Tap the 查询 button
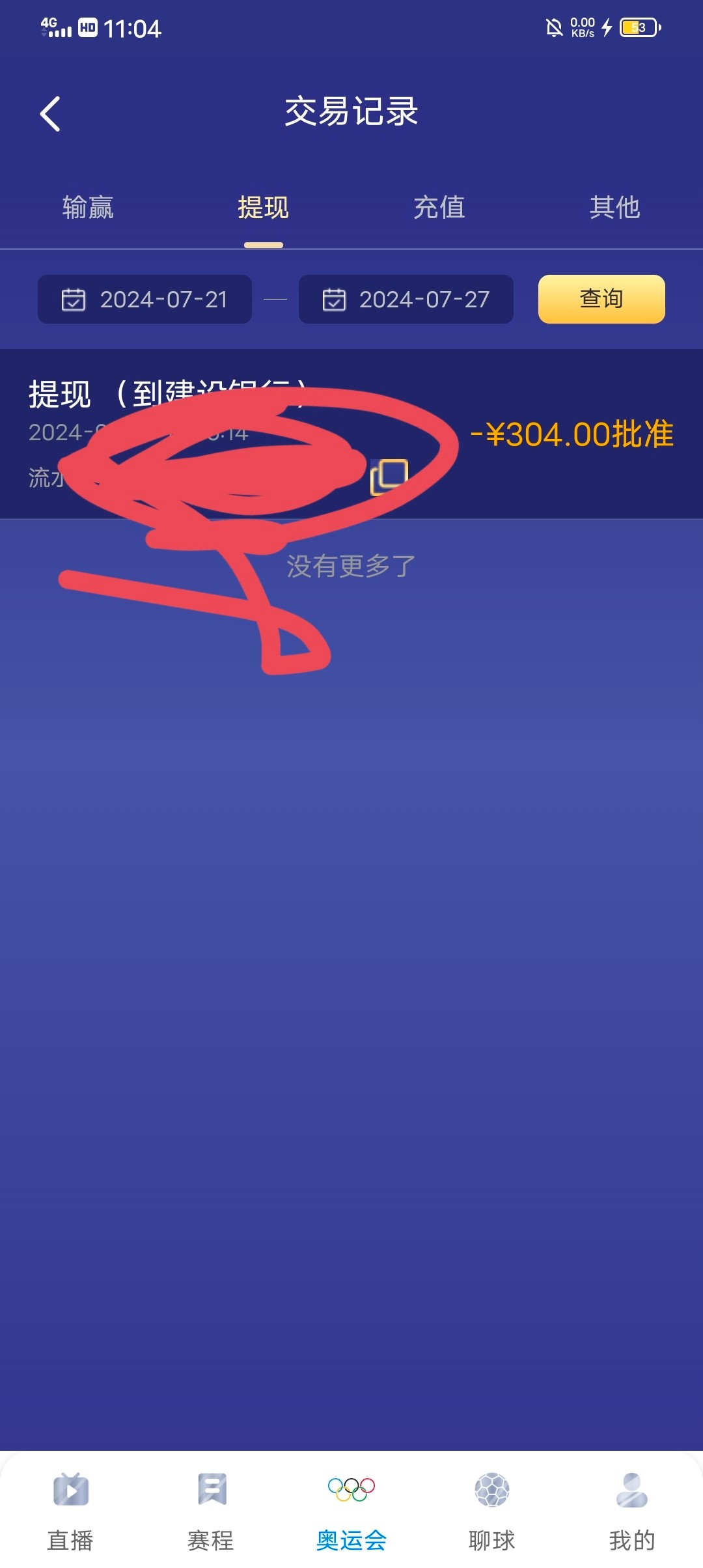 pyautogui.click(x=601, y=300)
